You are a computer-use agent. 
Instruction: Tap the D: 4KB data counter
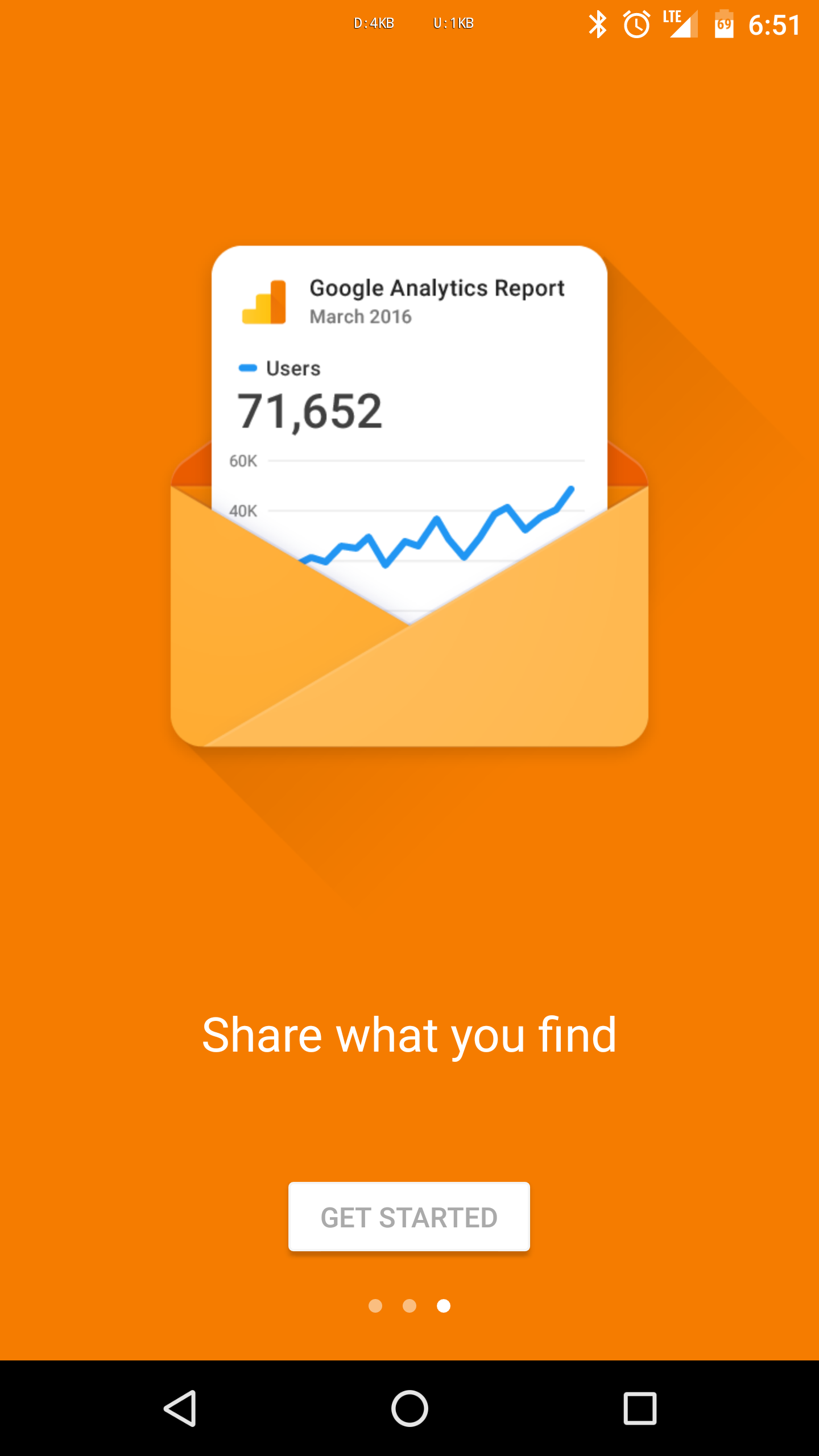(373, 23)
